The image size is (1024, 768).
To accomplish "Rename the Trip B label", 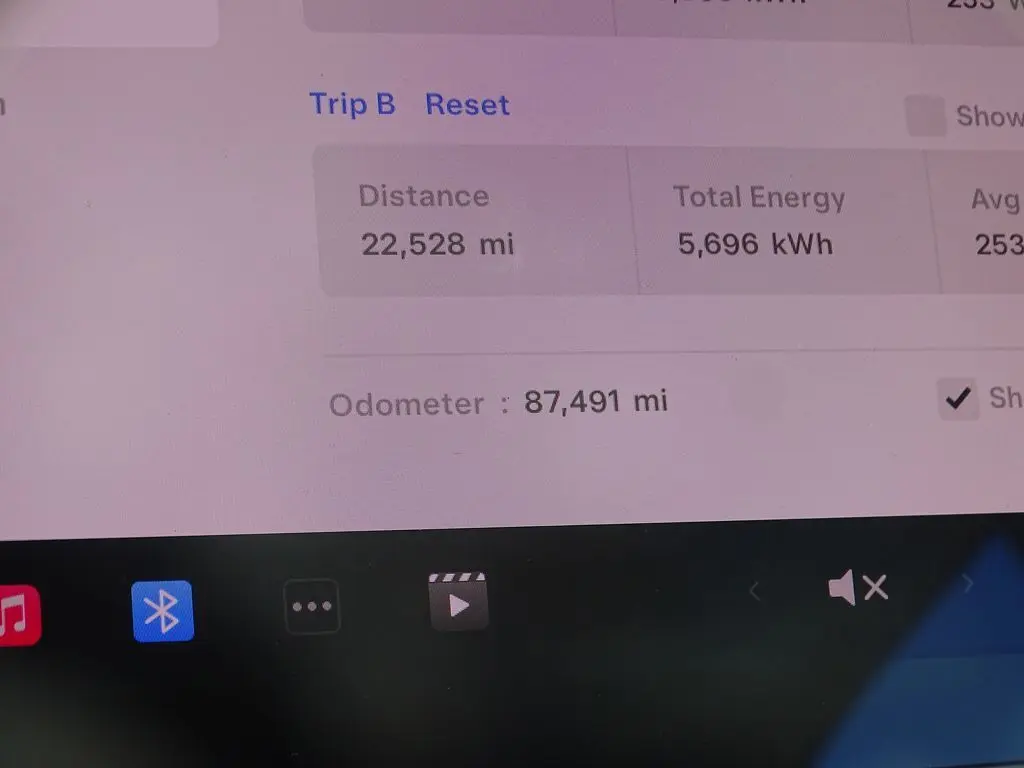I will coord(352,104).
